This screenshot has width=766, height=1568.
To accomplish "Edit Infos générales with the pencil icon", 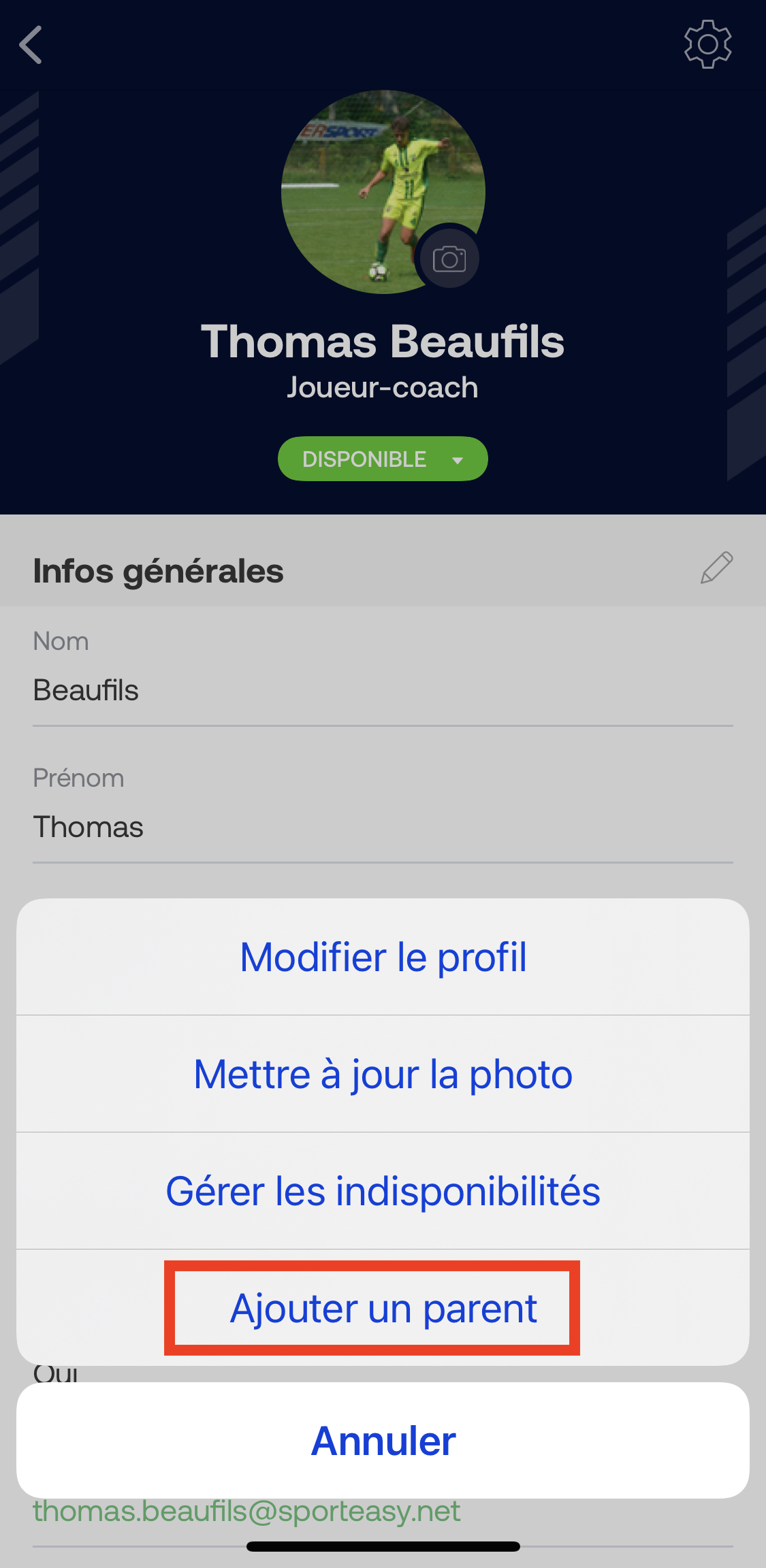I will (716, 568).
